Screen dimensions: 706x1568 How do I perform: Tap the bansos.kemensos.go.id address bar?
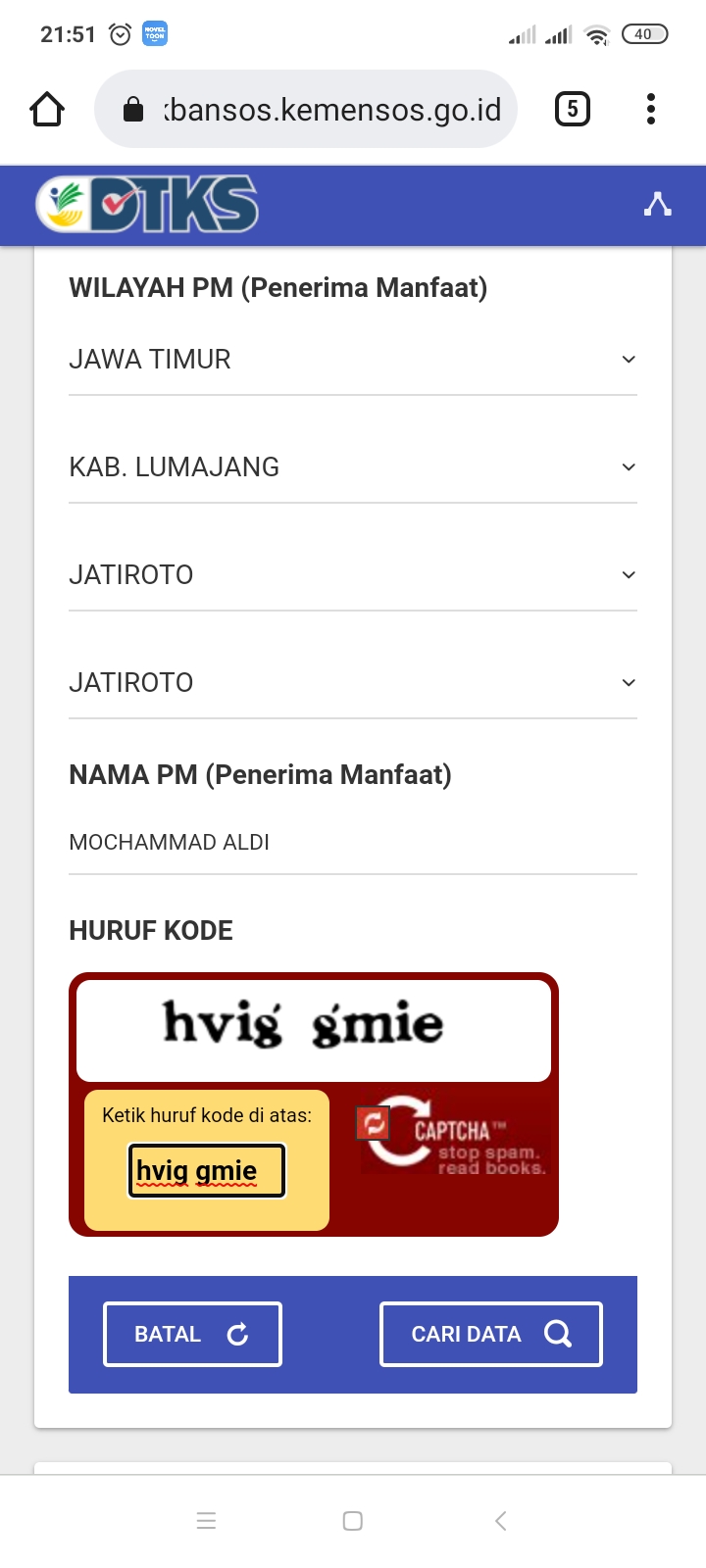pyautogui.click(x=306, y=109)
